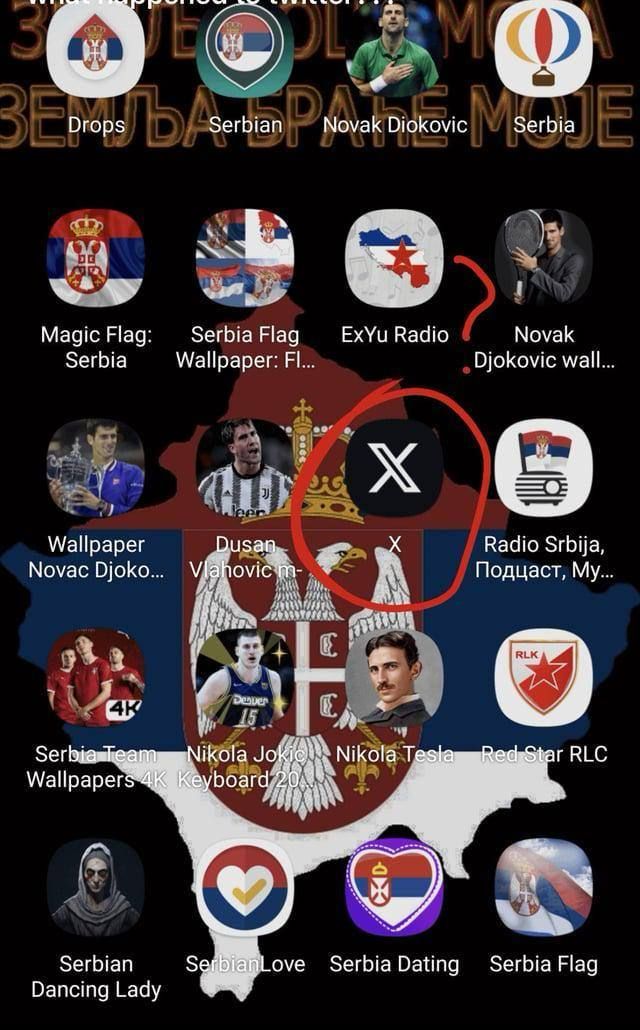The width and height of the screenshot is (640, 1030).
Task: Launch the Red Star RLC app
Action: point(543,678)
